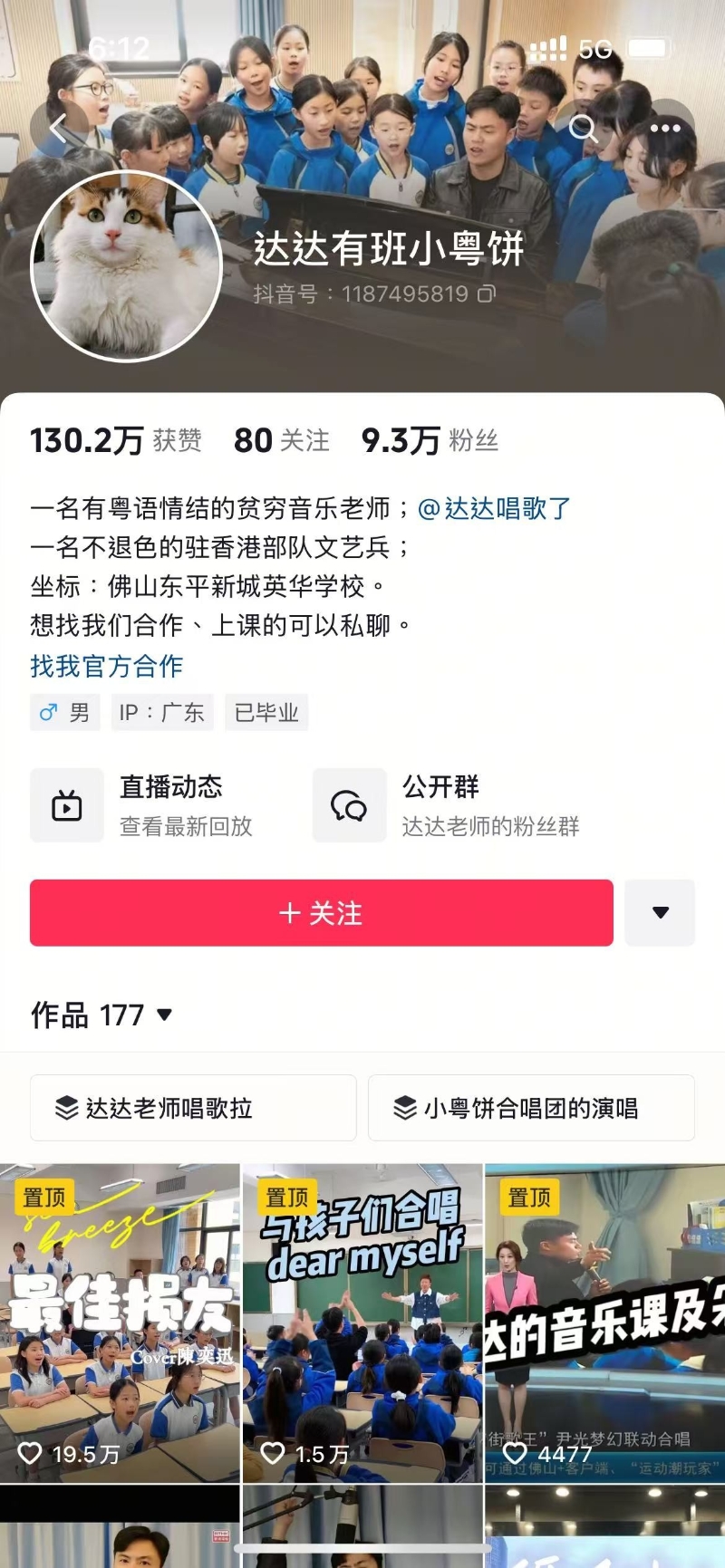Go back using the top-left arrow

tap(58, 130)
